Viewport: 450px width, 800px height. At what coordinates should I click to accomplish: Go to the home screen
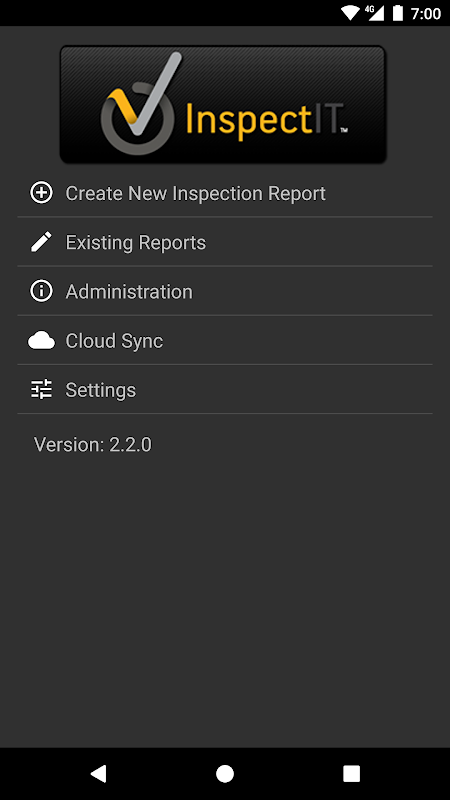[x=225, y=773]
